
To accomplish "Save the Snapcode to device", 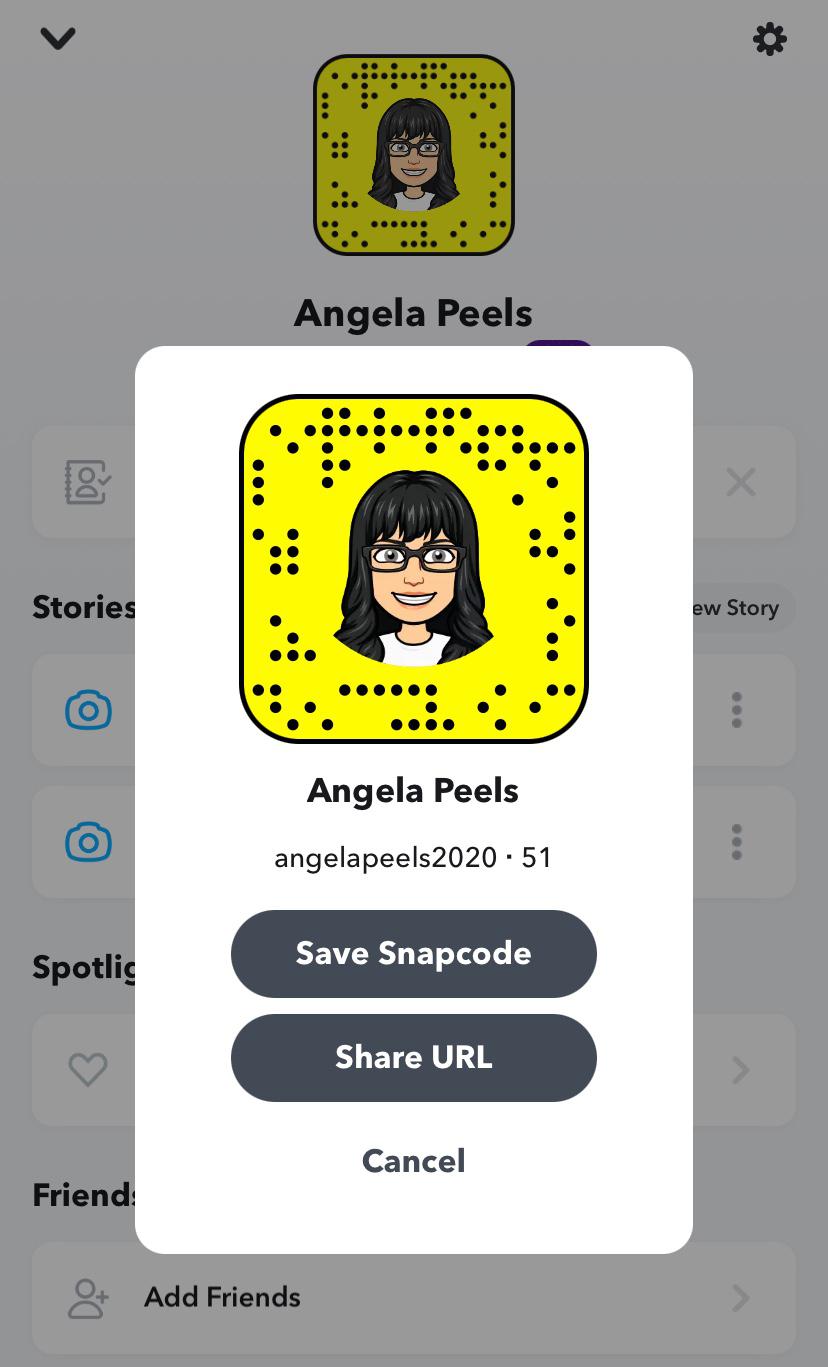I will pyautogui.click(x=413, y=953).
